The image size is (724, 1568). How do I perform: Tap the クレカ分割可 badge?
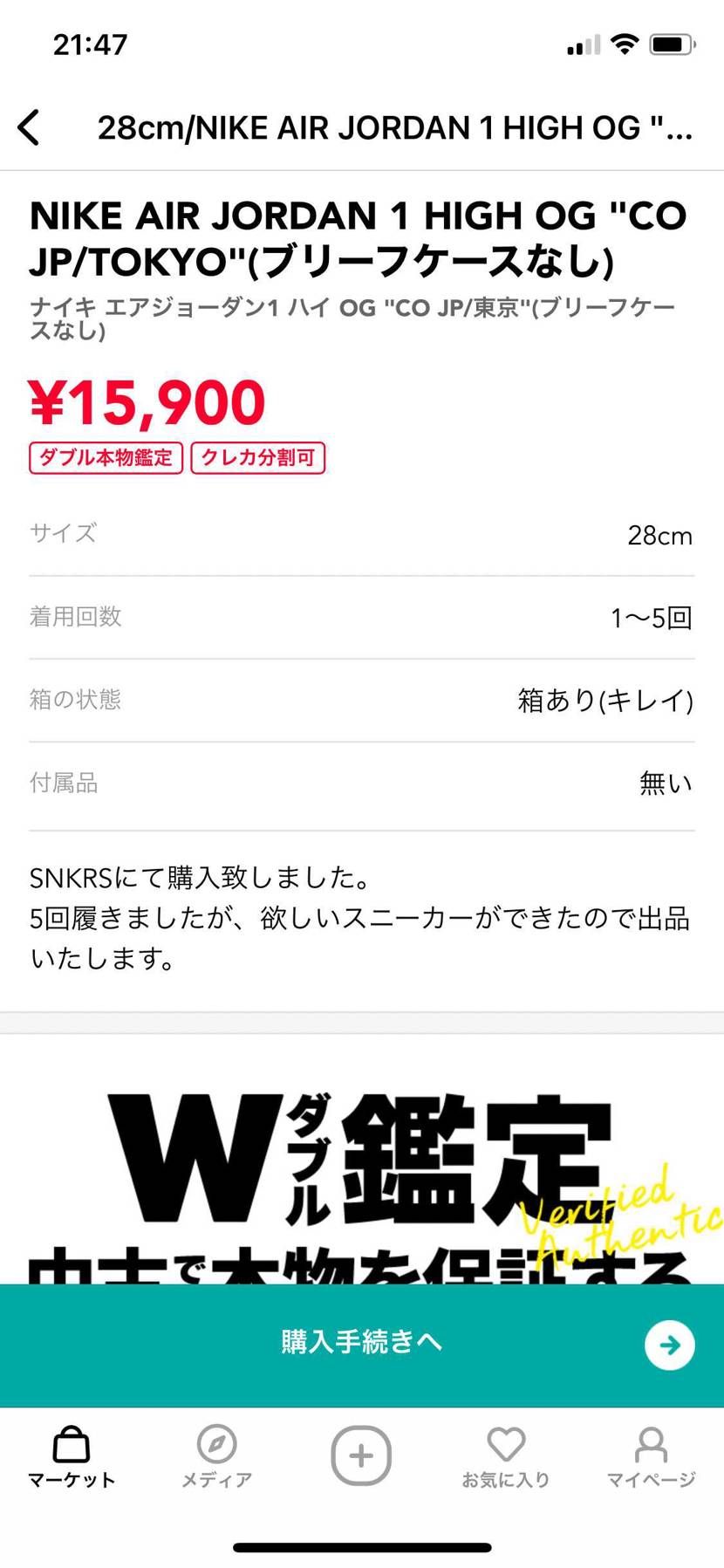pyautogui.click(x=257, y=458)
